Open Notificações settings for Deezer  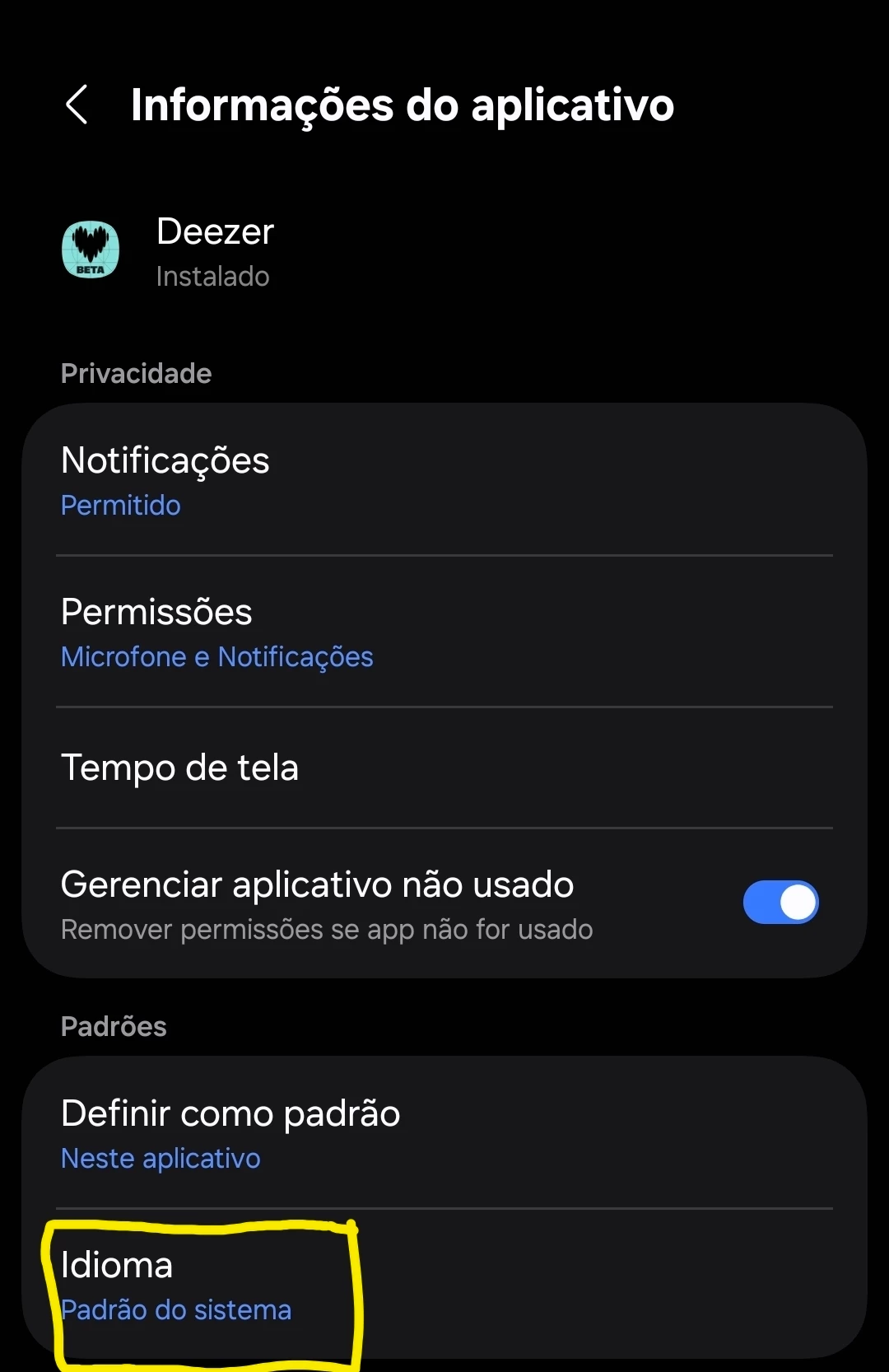tap(444, 481)
